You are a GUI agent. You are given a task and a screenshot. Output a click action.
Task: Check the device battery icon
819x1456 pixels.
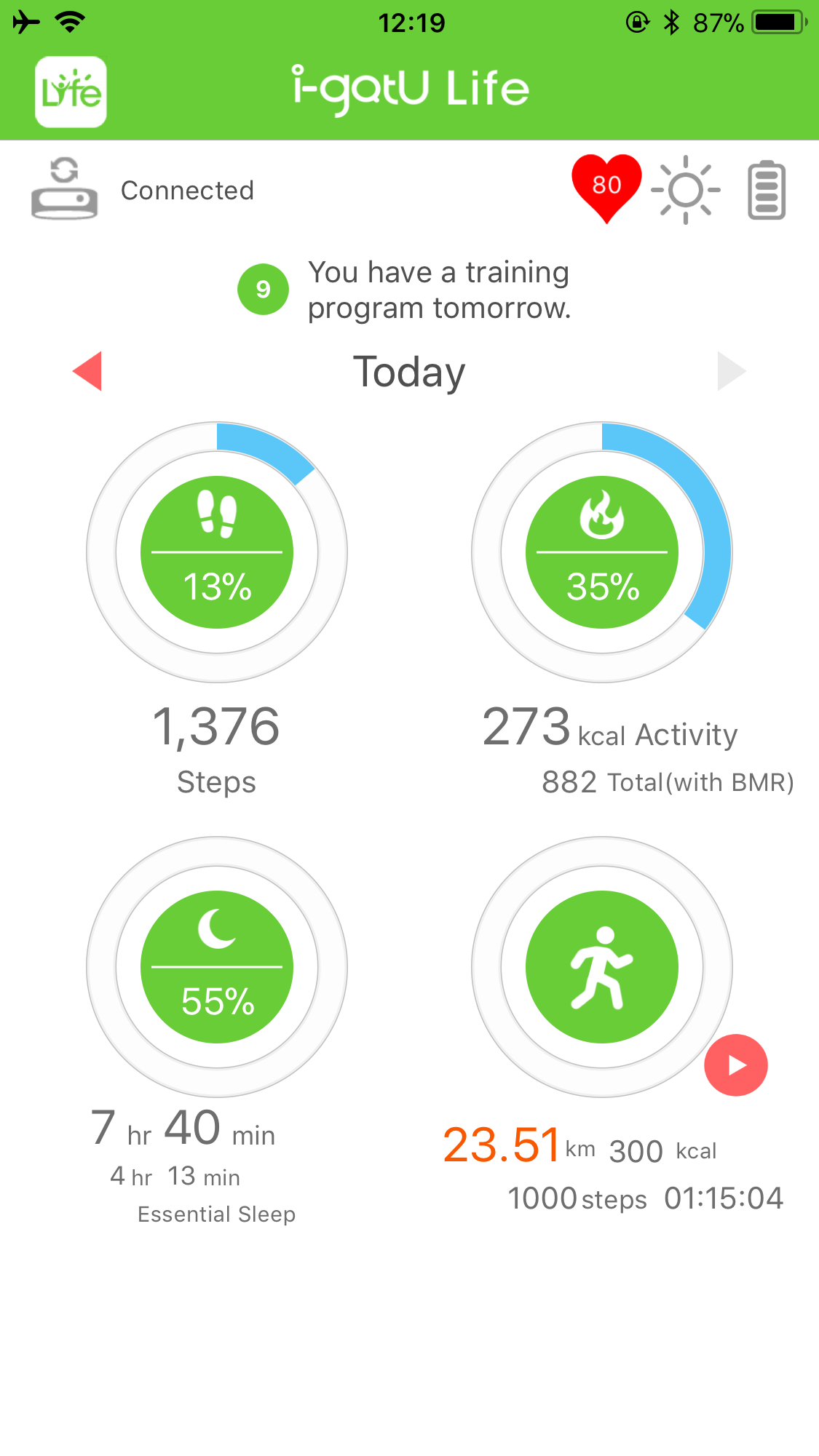pyautogui.click(x=767, y=190)
